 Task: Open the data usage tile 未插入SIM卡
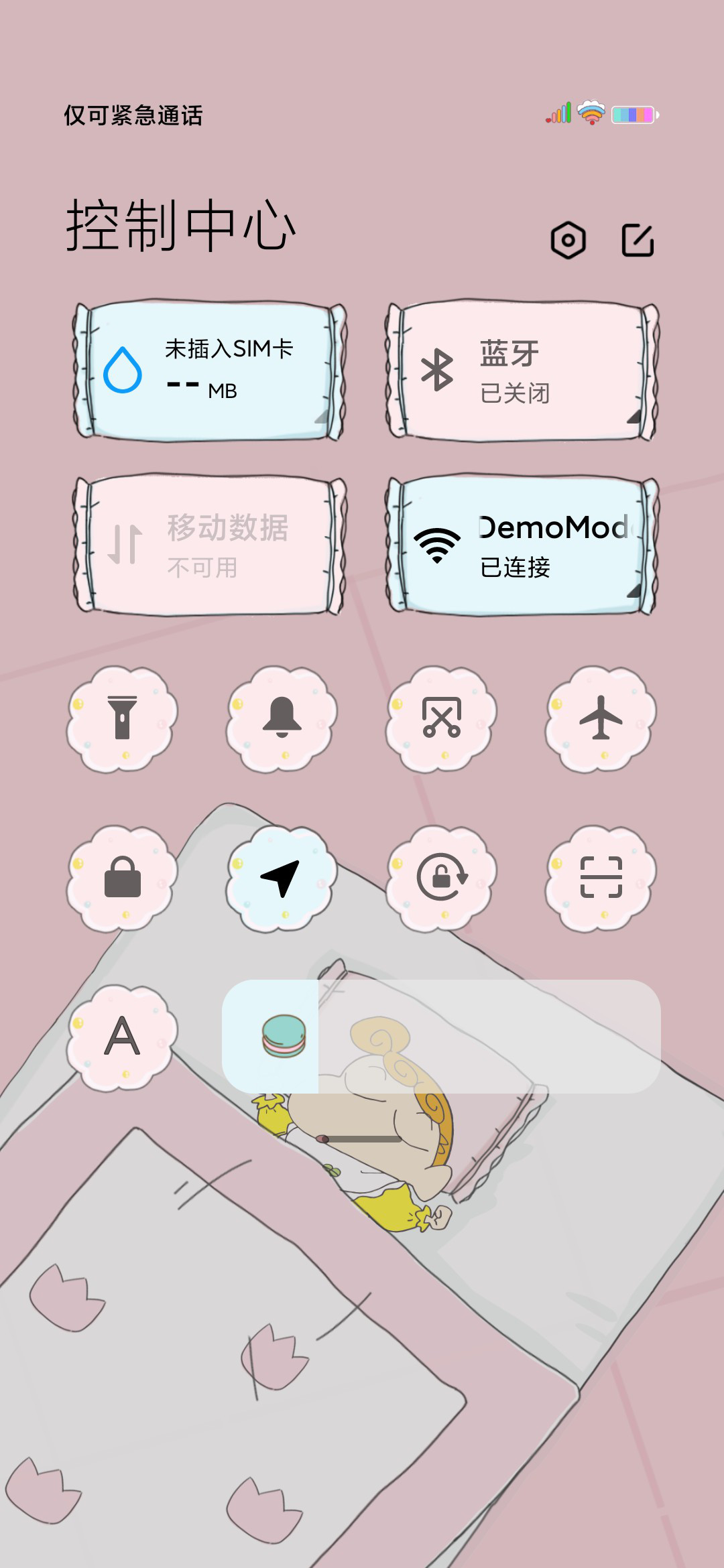(210, 370)
